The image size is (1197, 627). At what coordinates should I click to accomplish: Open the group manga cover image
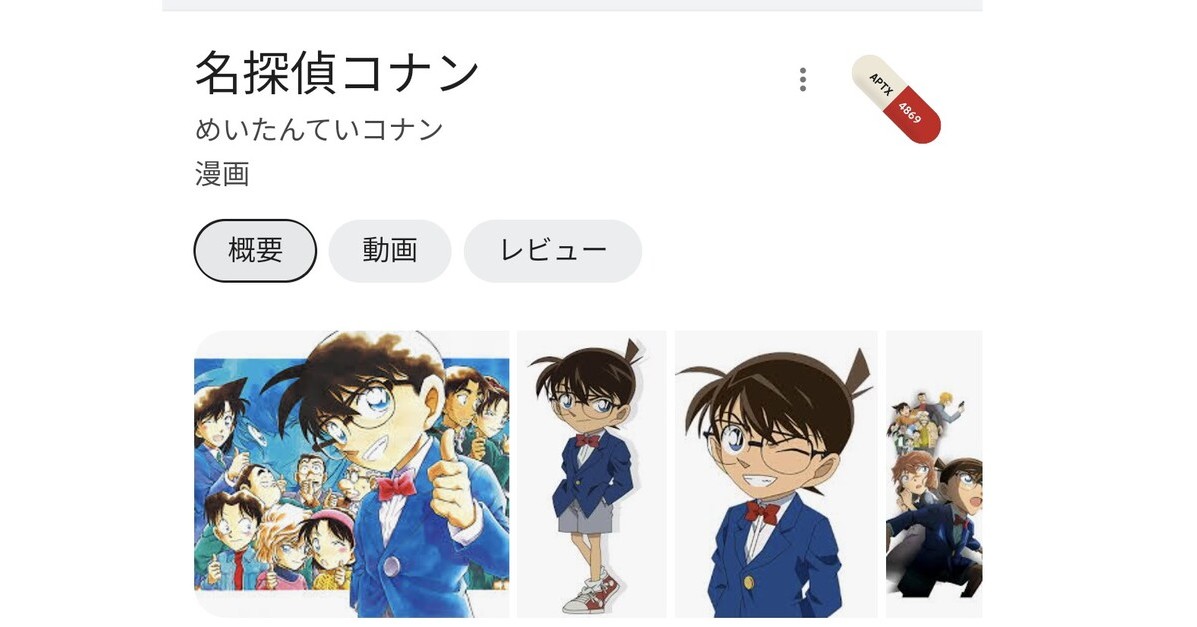[351, 473]
